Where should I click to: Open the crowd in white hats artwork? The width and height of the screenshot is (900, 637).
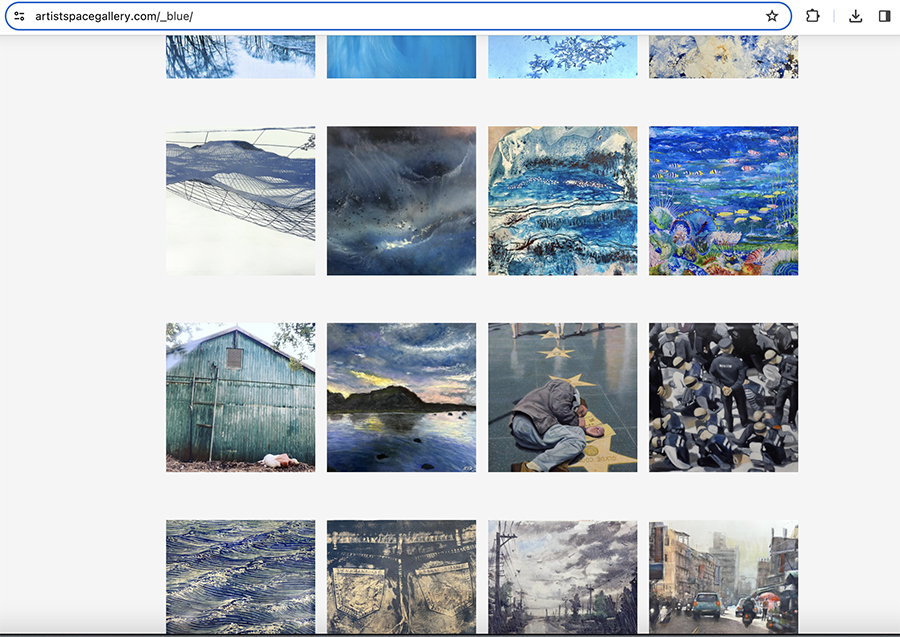tap(723, 397)
